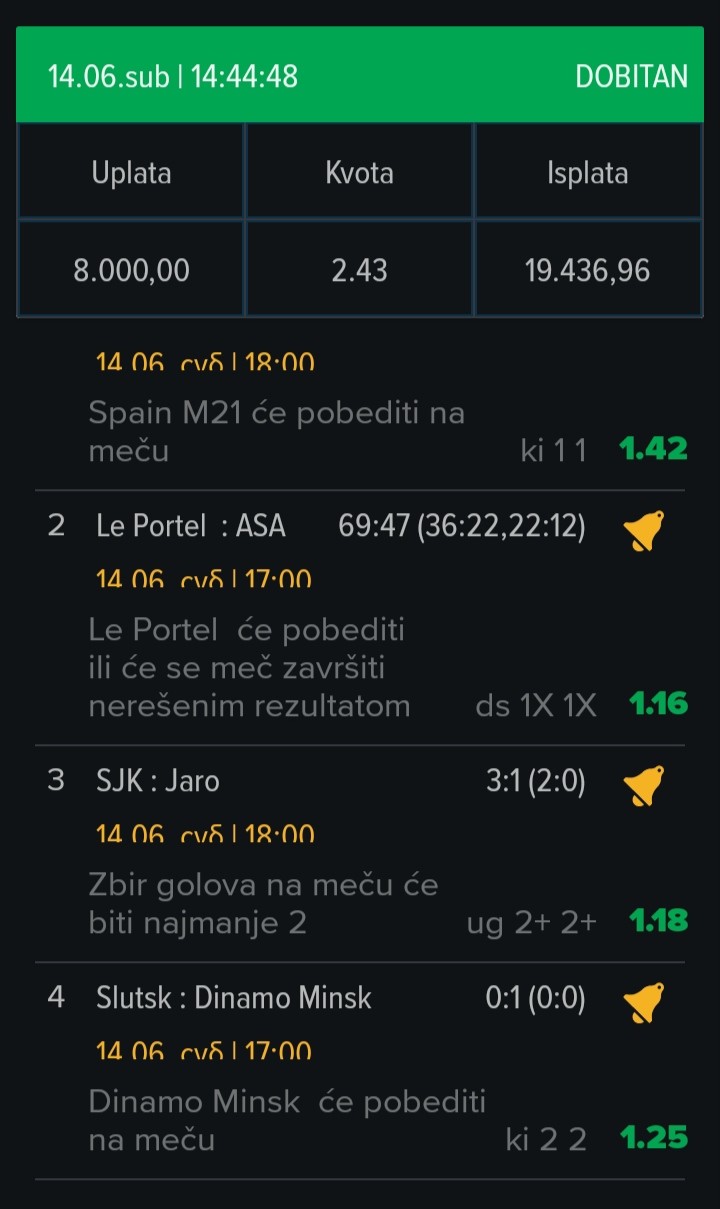Tap the bell icon for Le Portel : ASA
Screen dimensions: 720x1209
point(643,531)
